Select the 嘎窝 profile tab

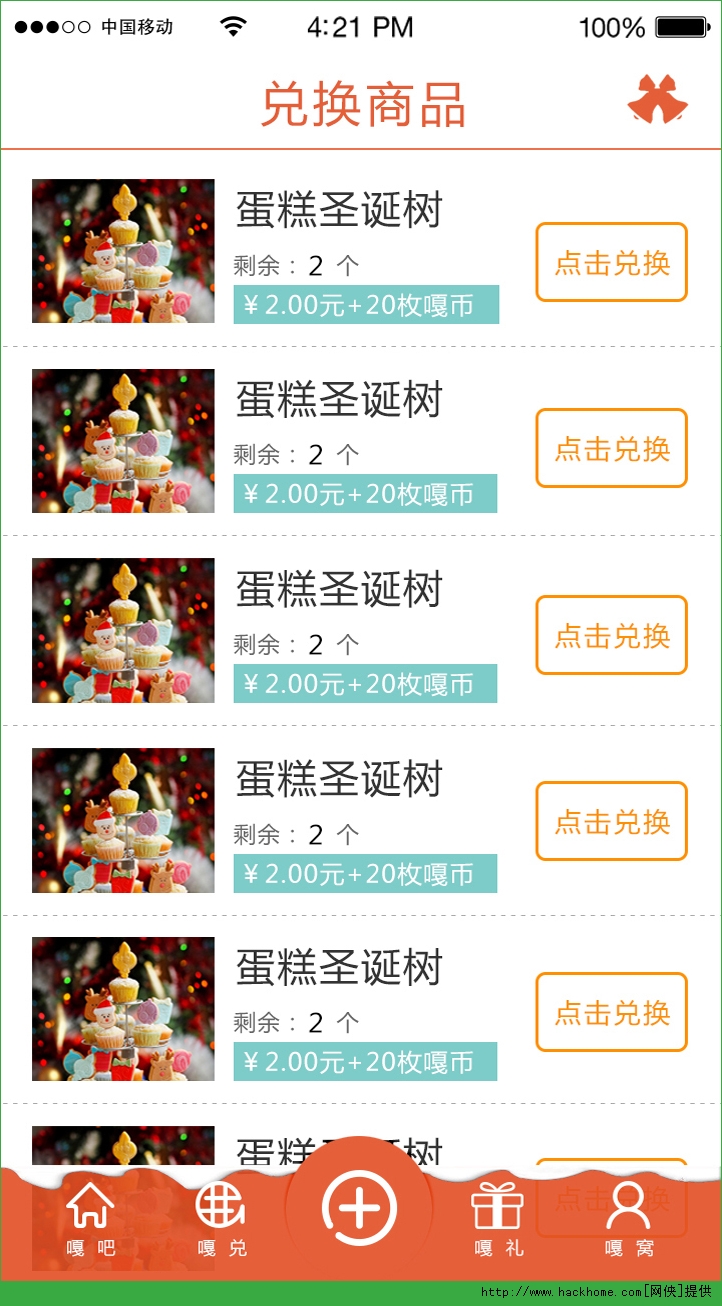tap(629, 1218)
